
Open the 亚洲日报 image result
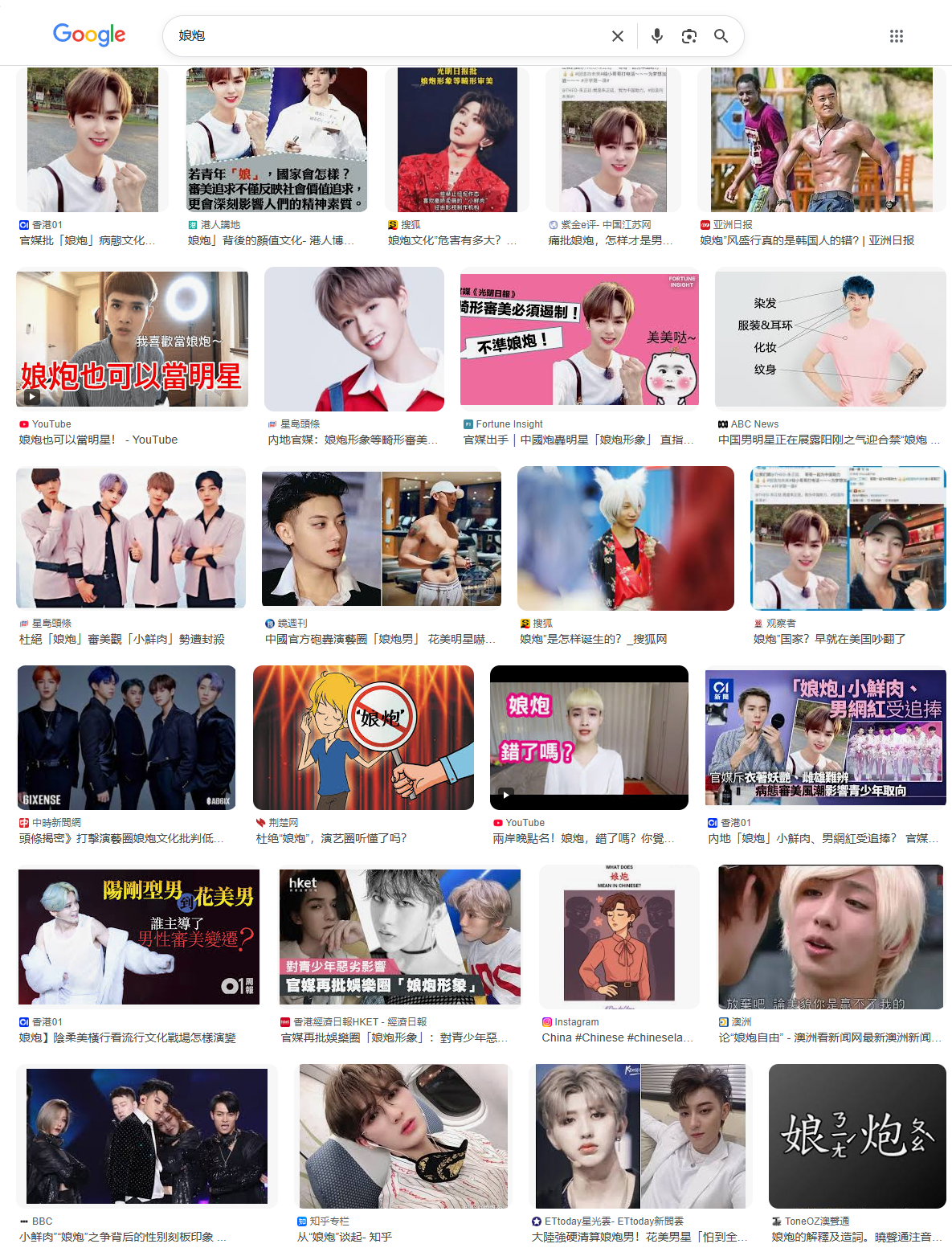pos(821,141)
